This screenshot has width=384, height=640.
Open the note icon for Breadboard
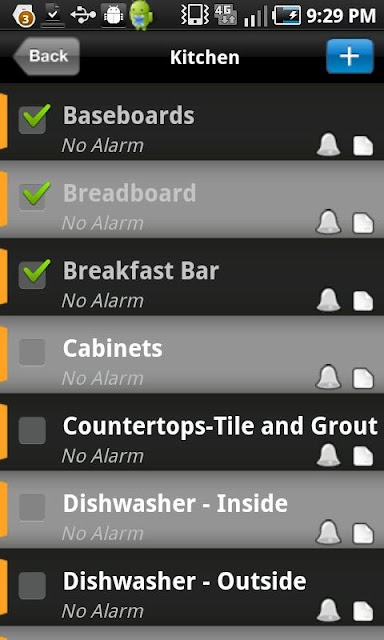363,224
